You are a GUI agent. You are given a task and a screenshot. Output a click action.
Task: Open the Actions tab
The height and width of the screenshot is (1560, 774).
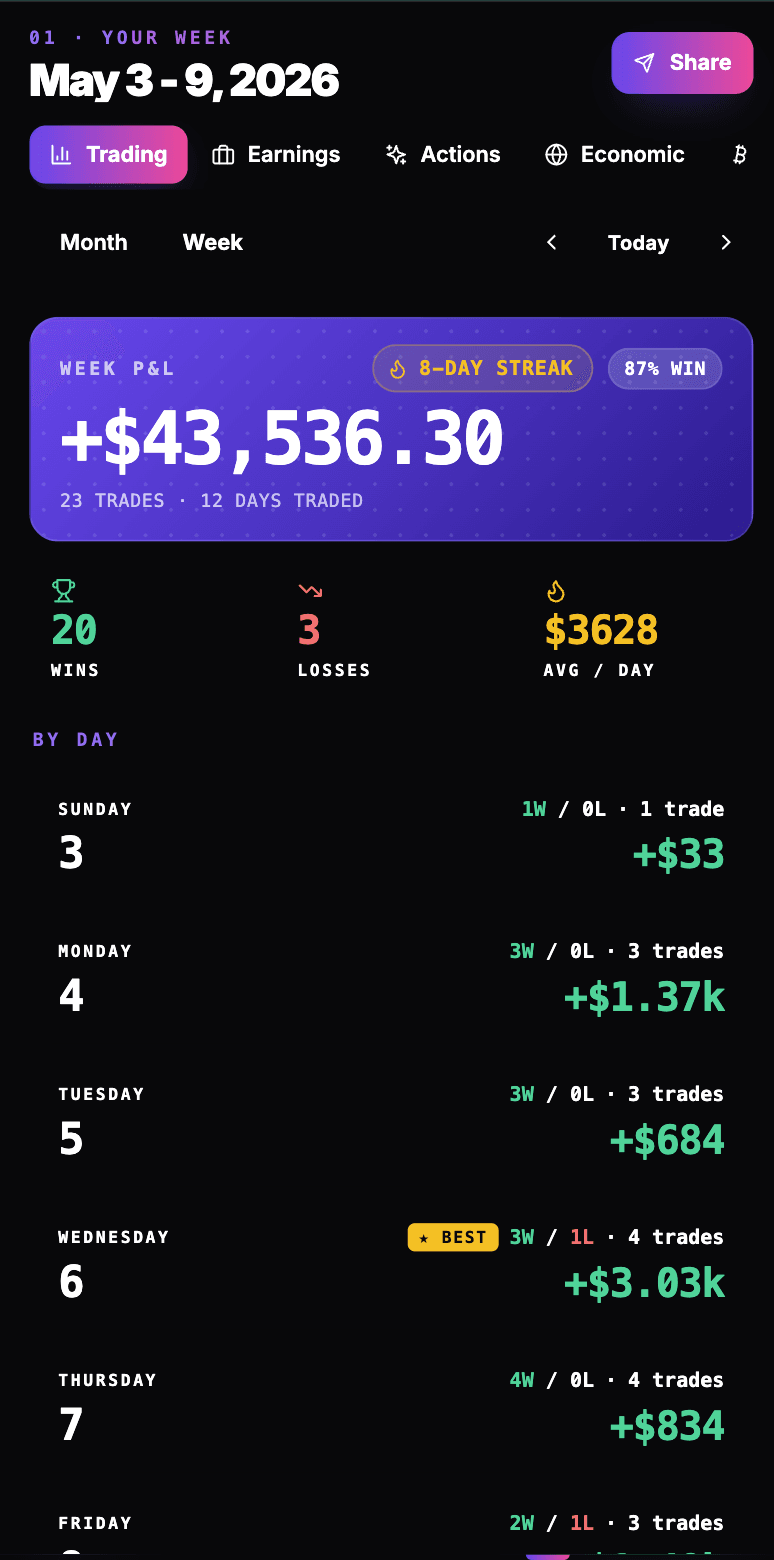coord(443,155)
